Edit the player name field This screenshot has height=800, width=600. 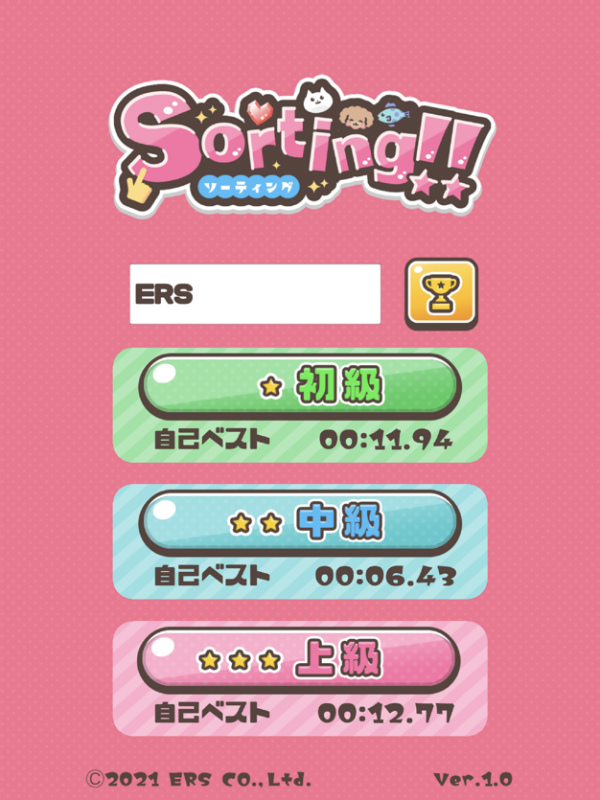tap(255, 294)
